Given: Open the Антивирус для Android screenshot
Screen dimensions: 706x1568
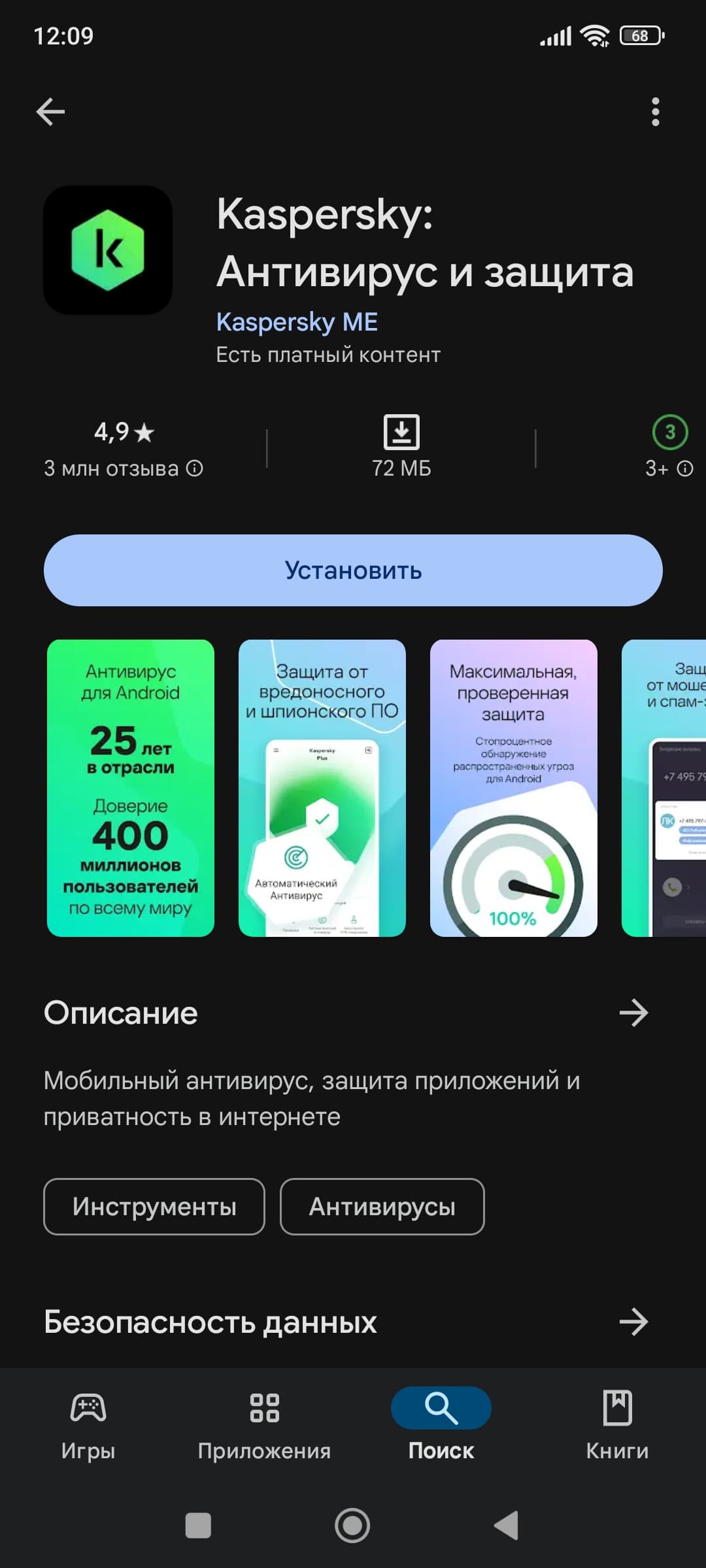Looking at the screenshot, I should click(131, 788).
